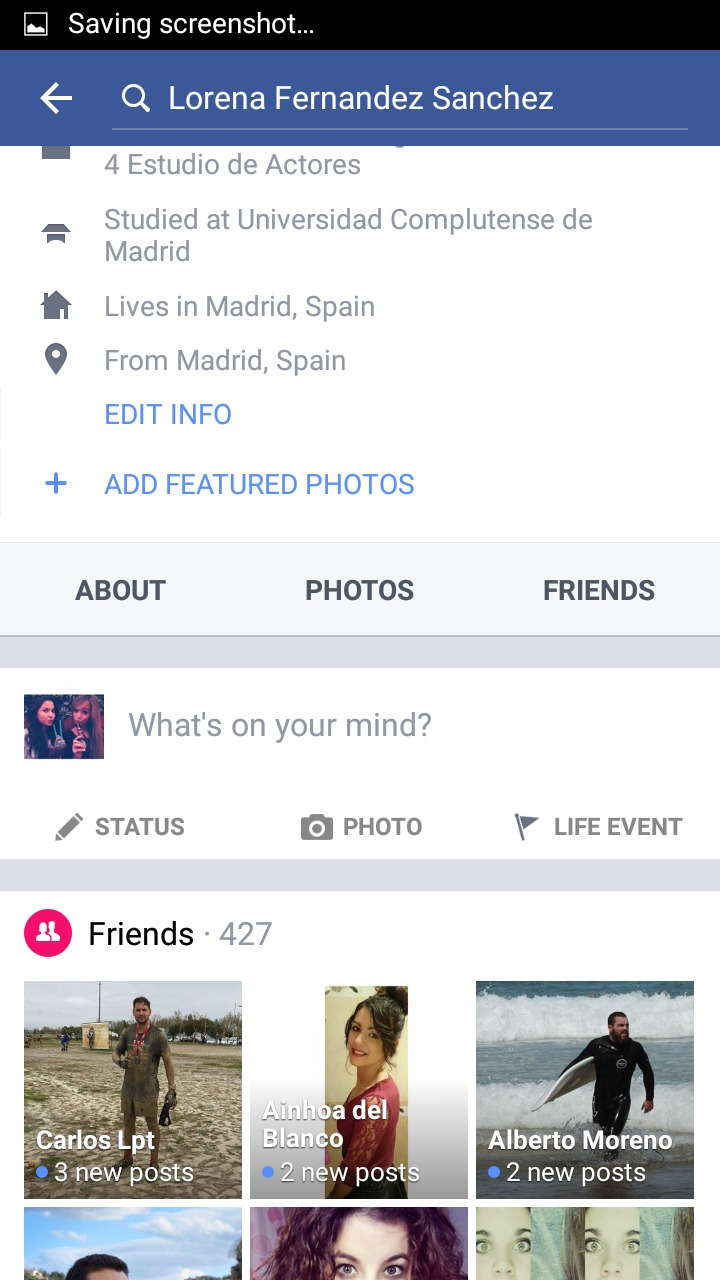Tap the back arrow to leave profile
This screenshot has width=720, height=1280.
55,97
